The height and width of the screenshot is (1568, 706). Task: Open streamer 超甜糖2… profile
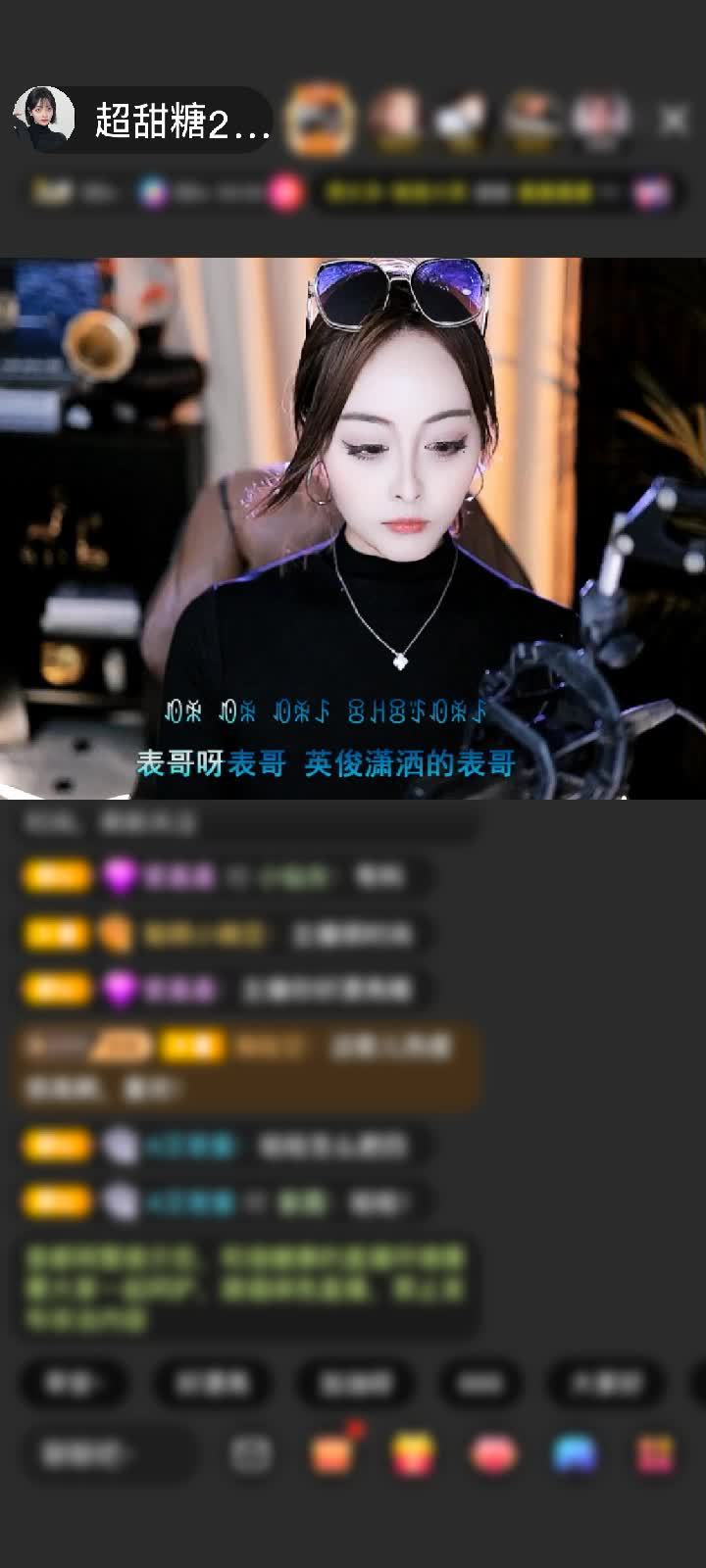(44, 120)
